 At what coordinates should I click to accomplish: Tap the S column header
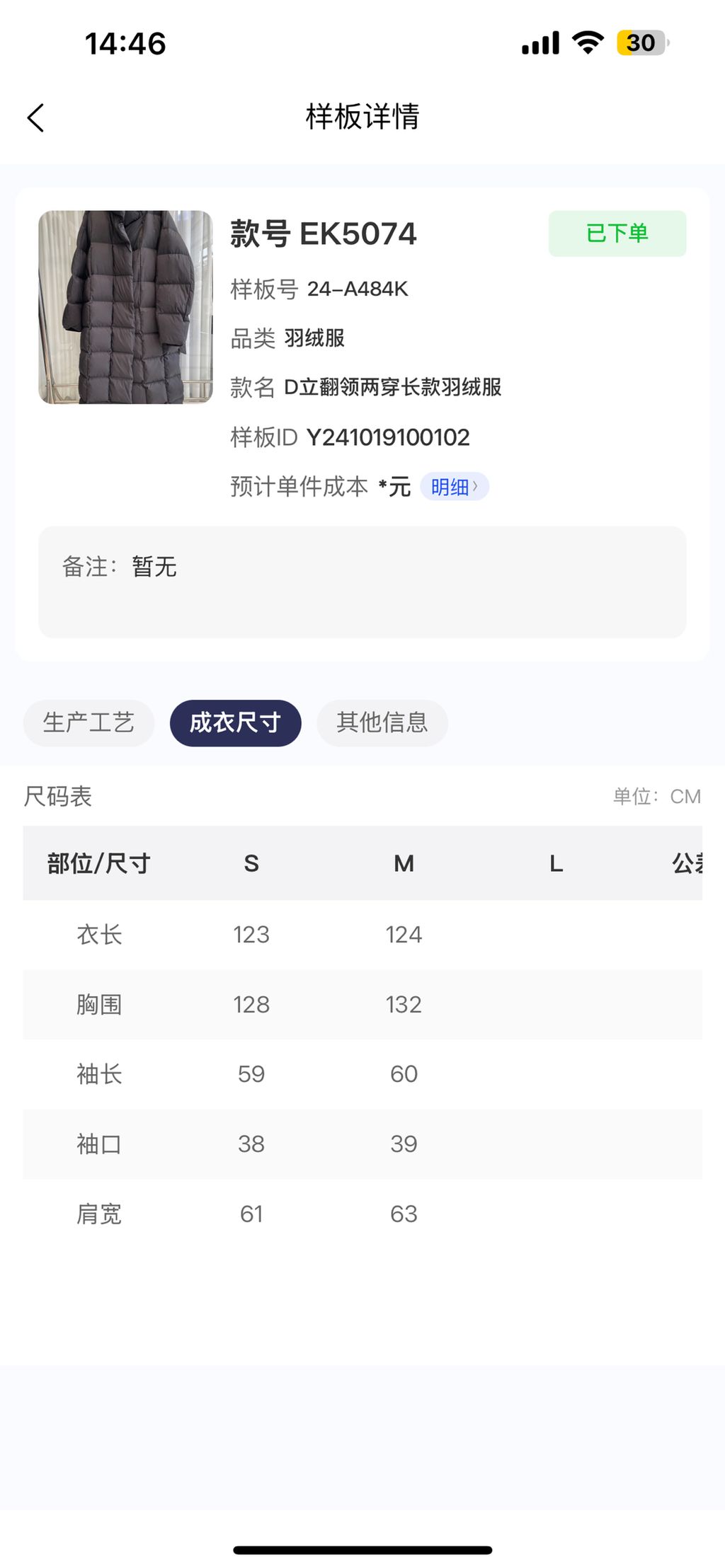[x=251, y=863]
